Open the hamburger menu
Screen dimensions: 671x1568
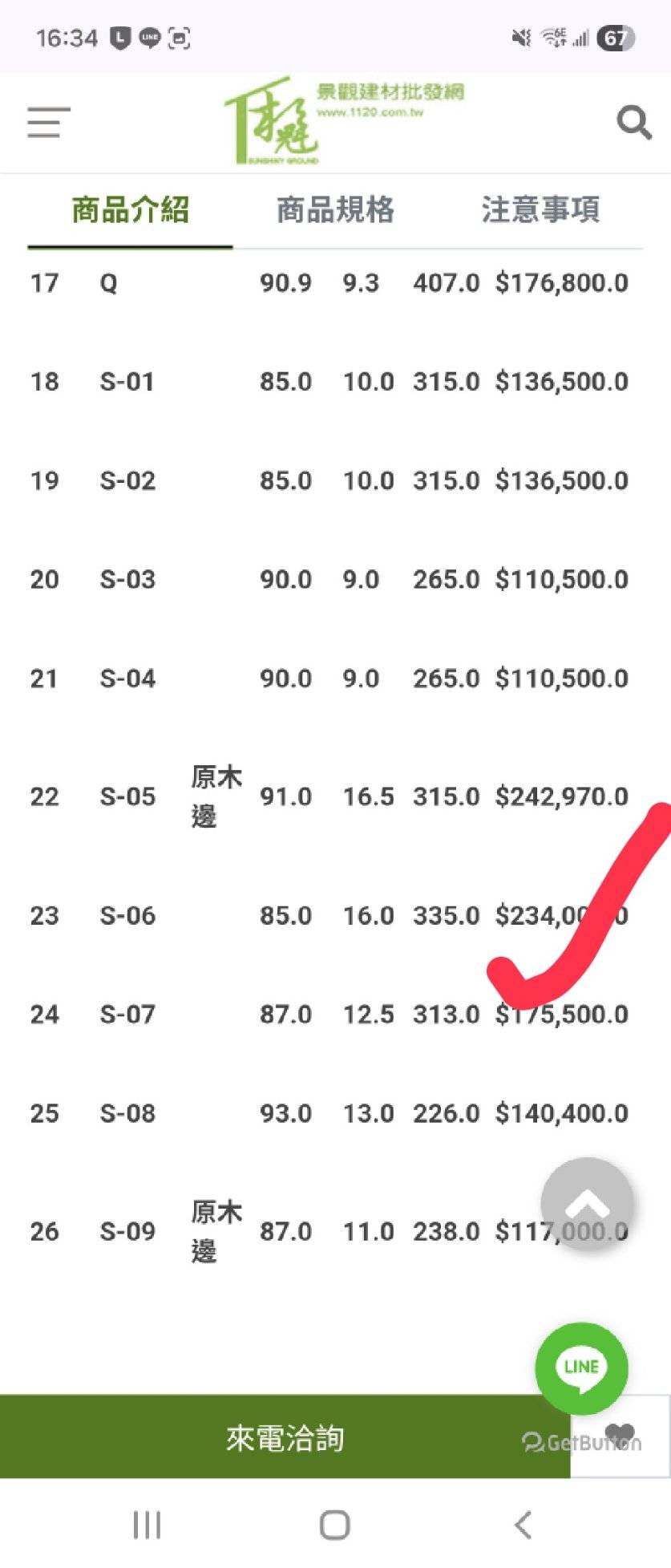(x=49, y=123)
